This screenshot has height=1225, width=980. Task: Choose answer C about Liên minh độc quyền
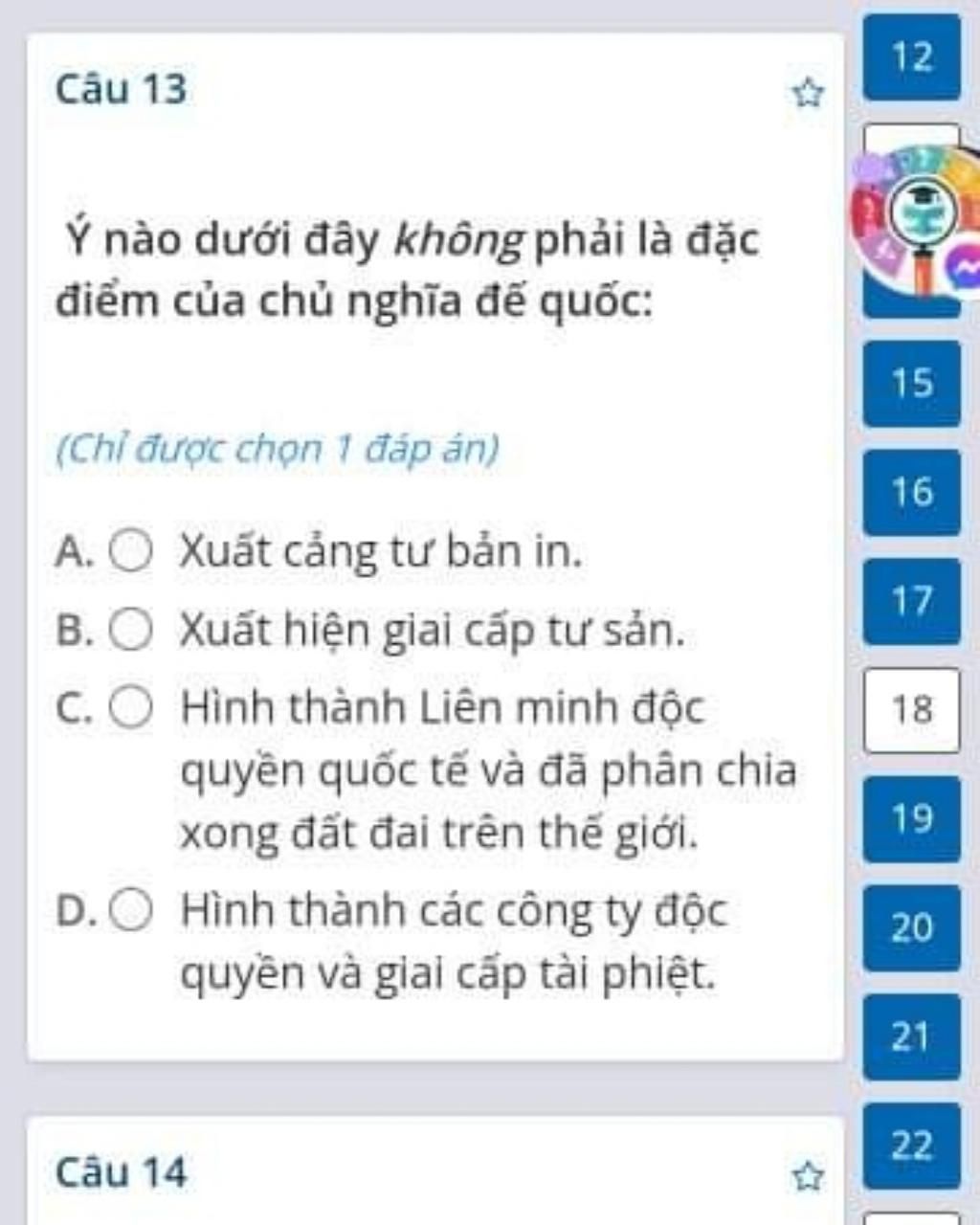(x=130, y=708)
